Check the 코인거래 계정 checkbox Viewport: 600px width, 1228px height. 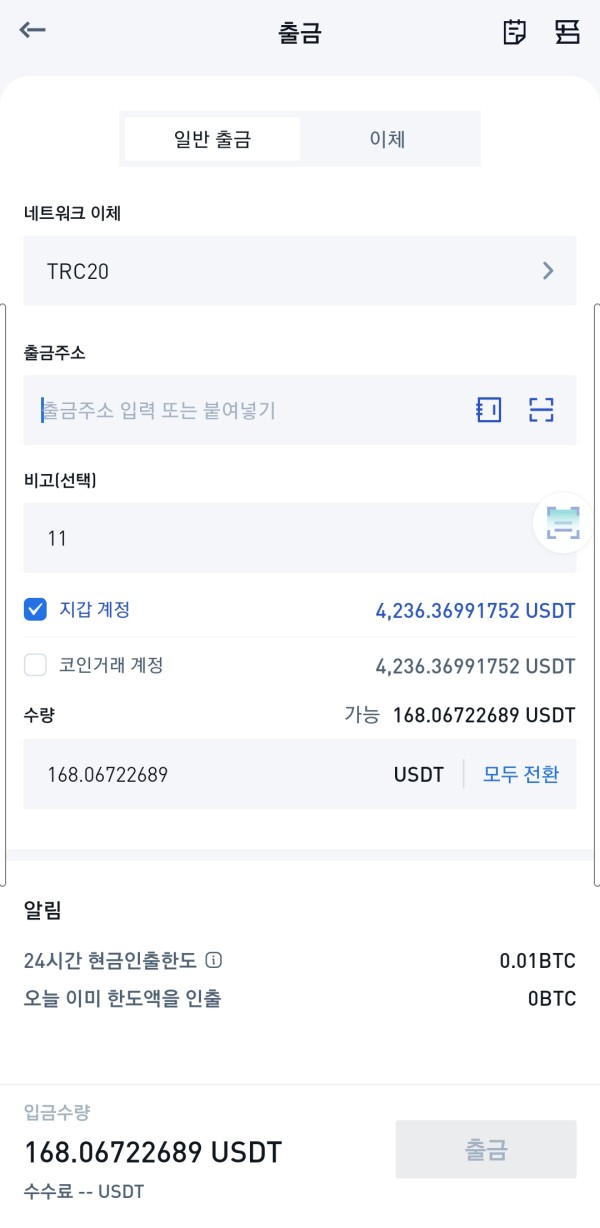click(x=35, y=665)
